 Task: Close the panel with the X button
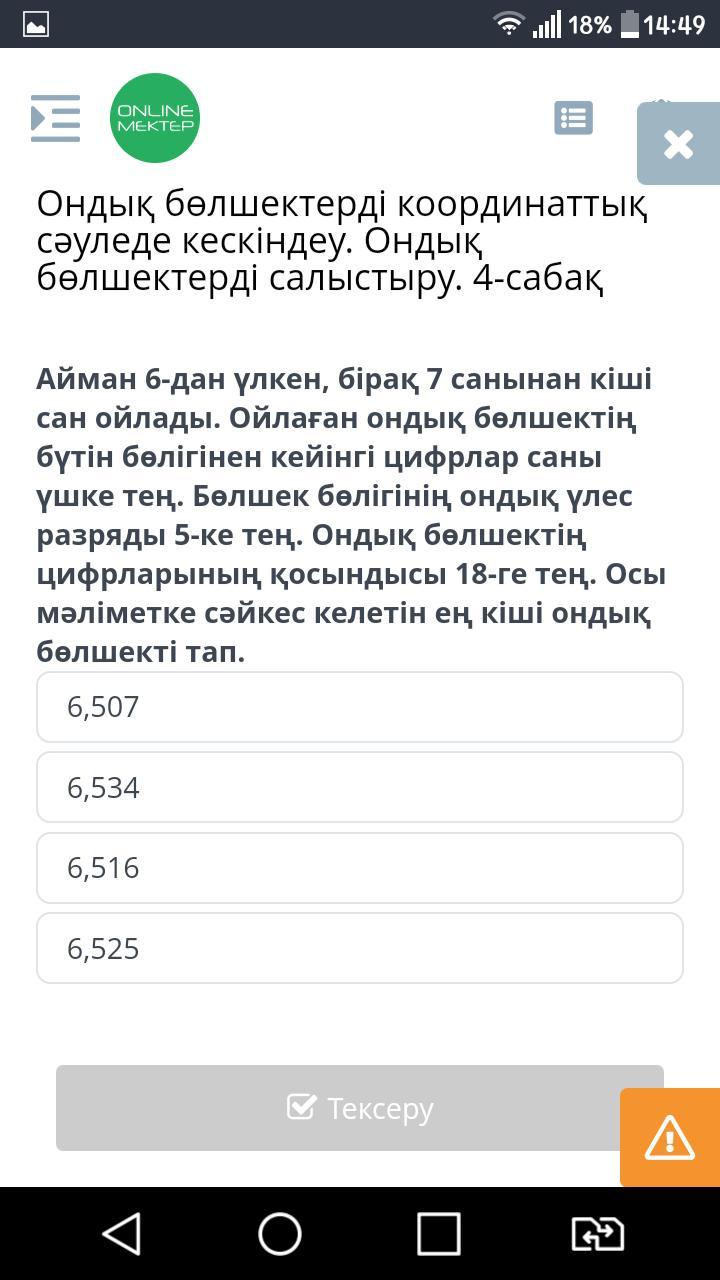click(x=679, y=144)
